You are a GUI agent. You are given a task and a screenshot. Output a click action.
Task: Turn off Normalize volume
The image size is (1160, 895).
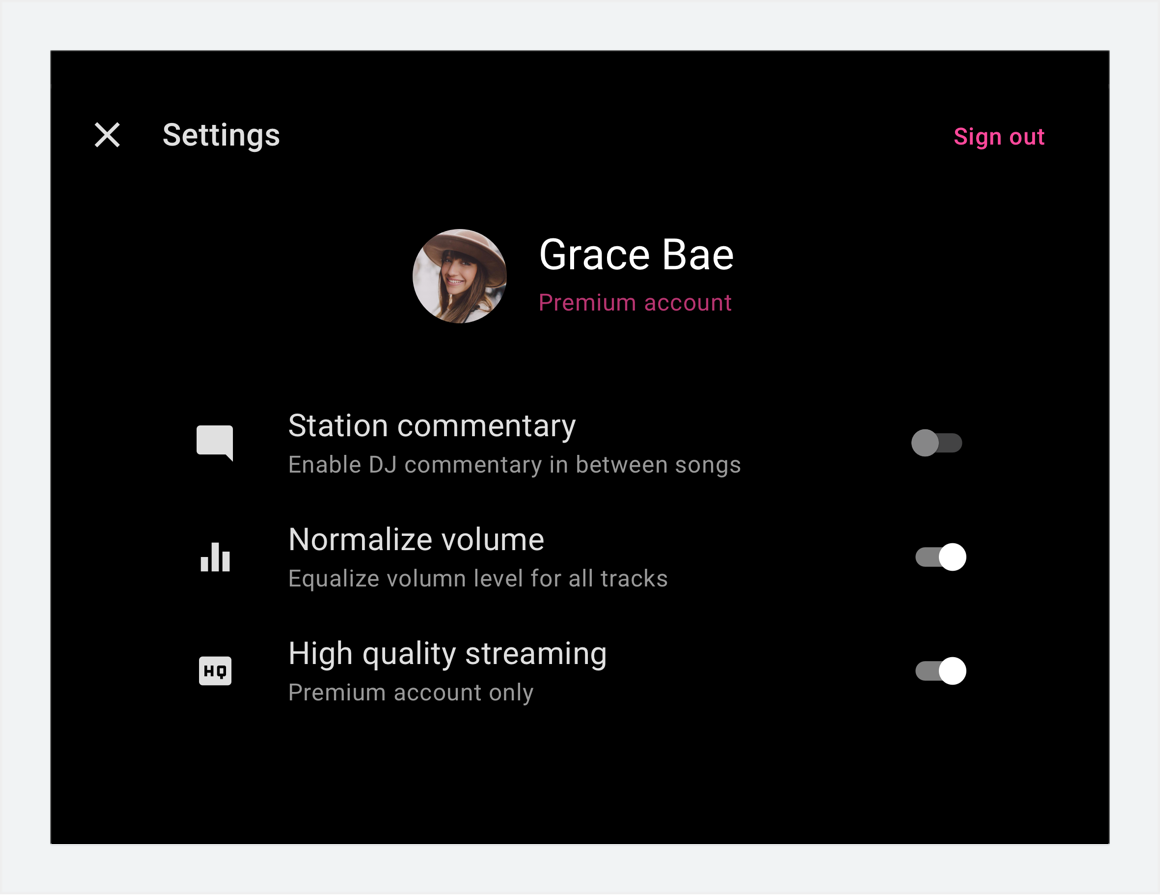940,557
